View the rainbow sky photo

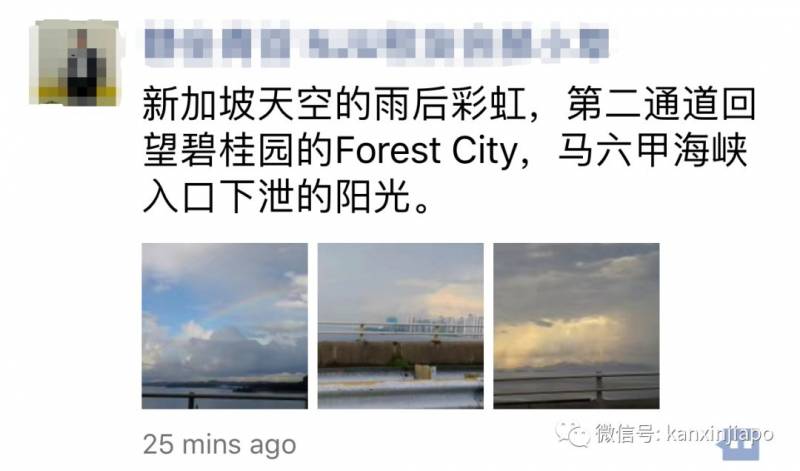point(224,325)
